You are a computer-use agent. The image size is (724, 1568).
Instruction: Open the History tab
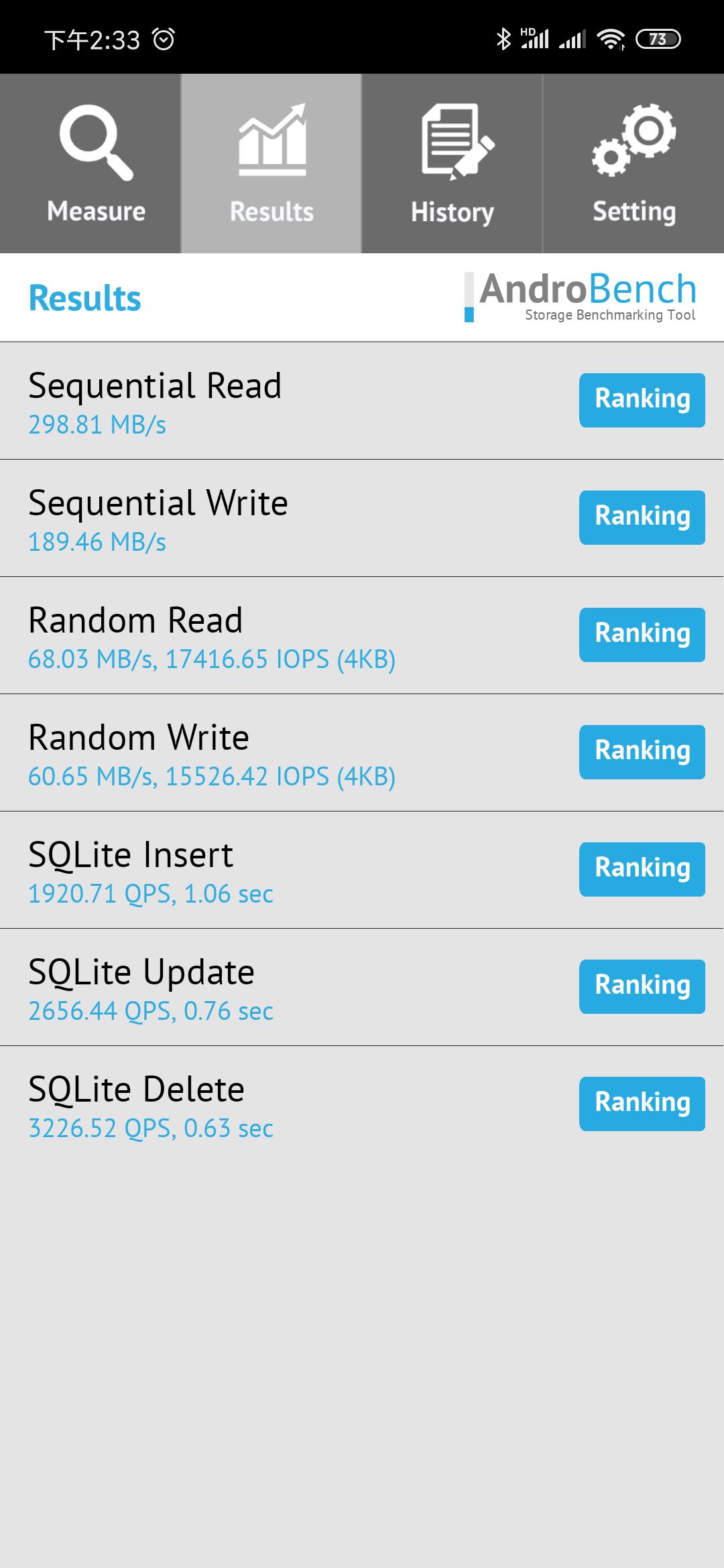452,164
